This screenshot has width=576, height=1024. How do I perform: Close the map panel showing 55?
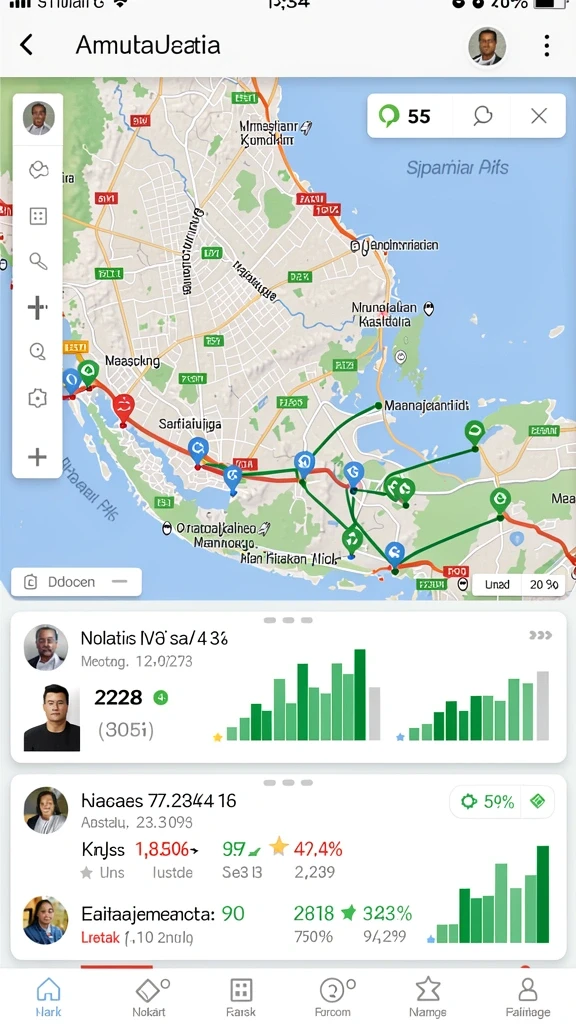[x=539, y=116]
